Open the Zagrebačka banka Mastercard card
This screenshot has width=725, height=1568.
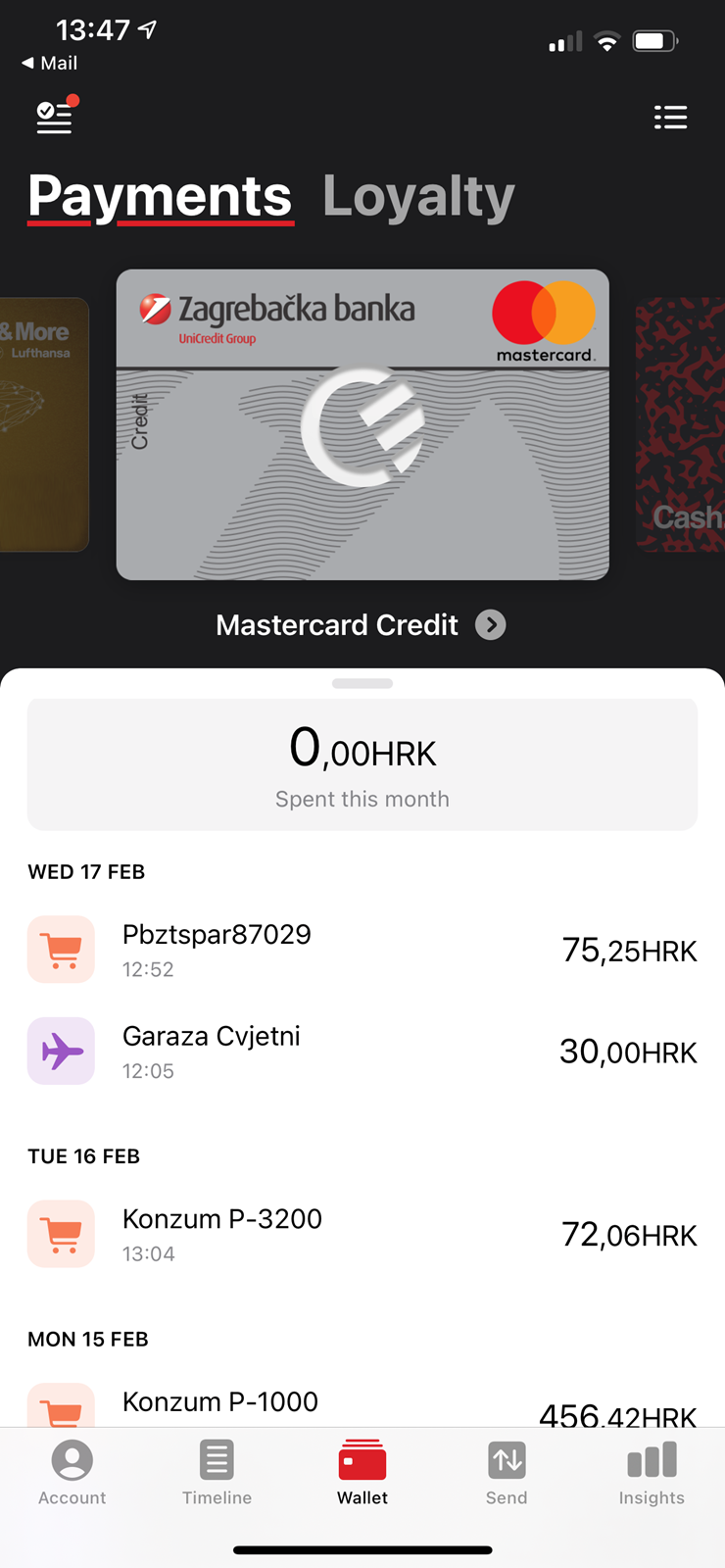[362, 424]
